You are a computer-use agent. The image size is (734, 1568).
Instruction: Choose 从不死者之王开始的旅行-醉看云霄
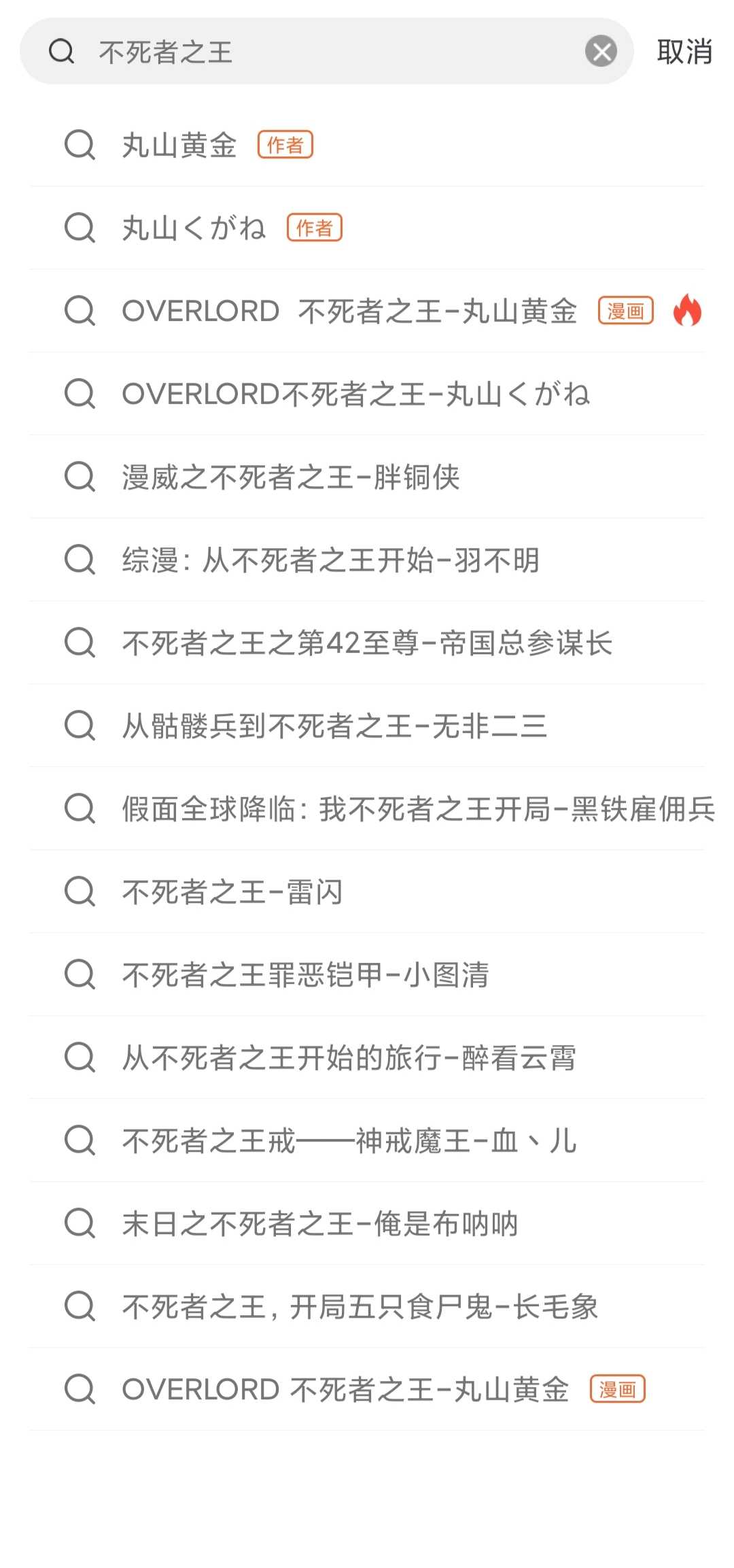tap(367, 1057)
